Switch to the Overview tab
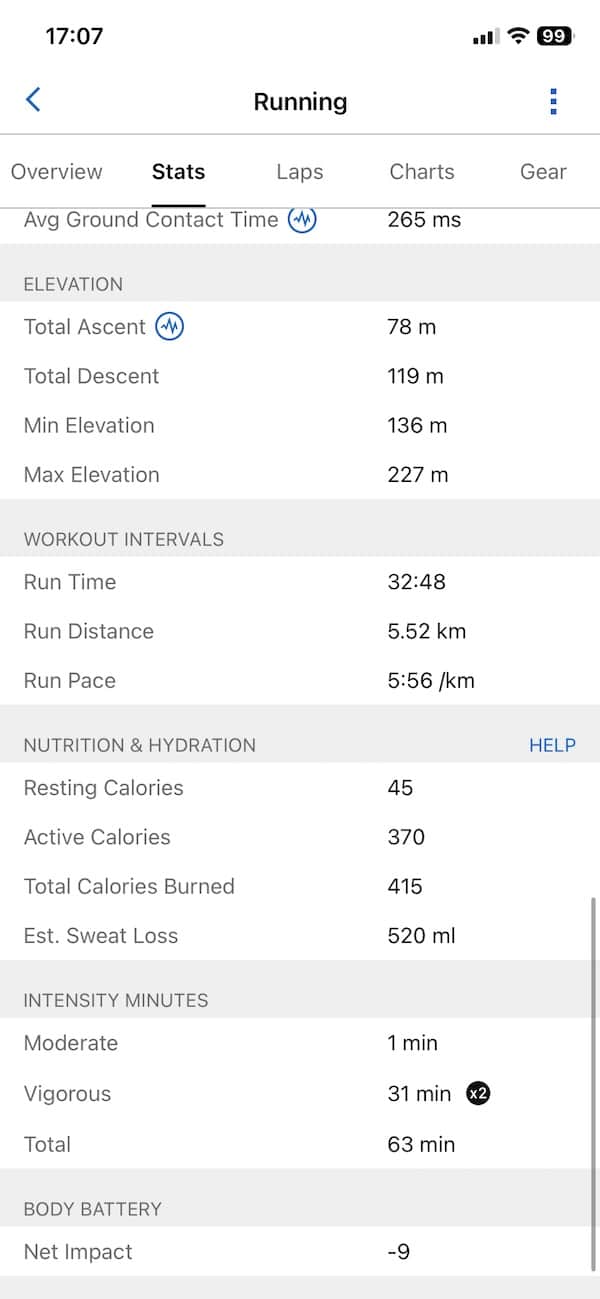 [56, 172]
